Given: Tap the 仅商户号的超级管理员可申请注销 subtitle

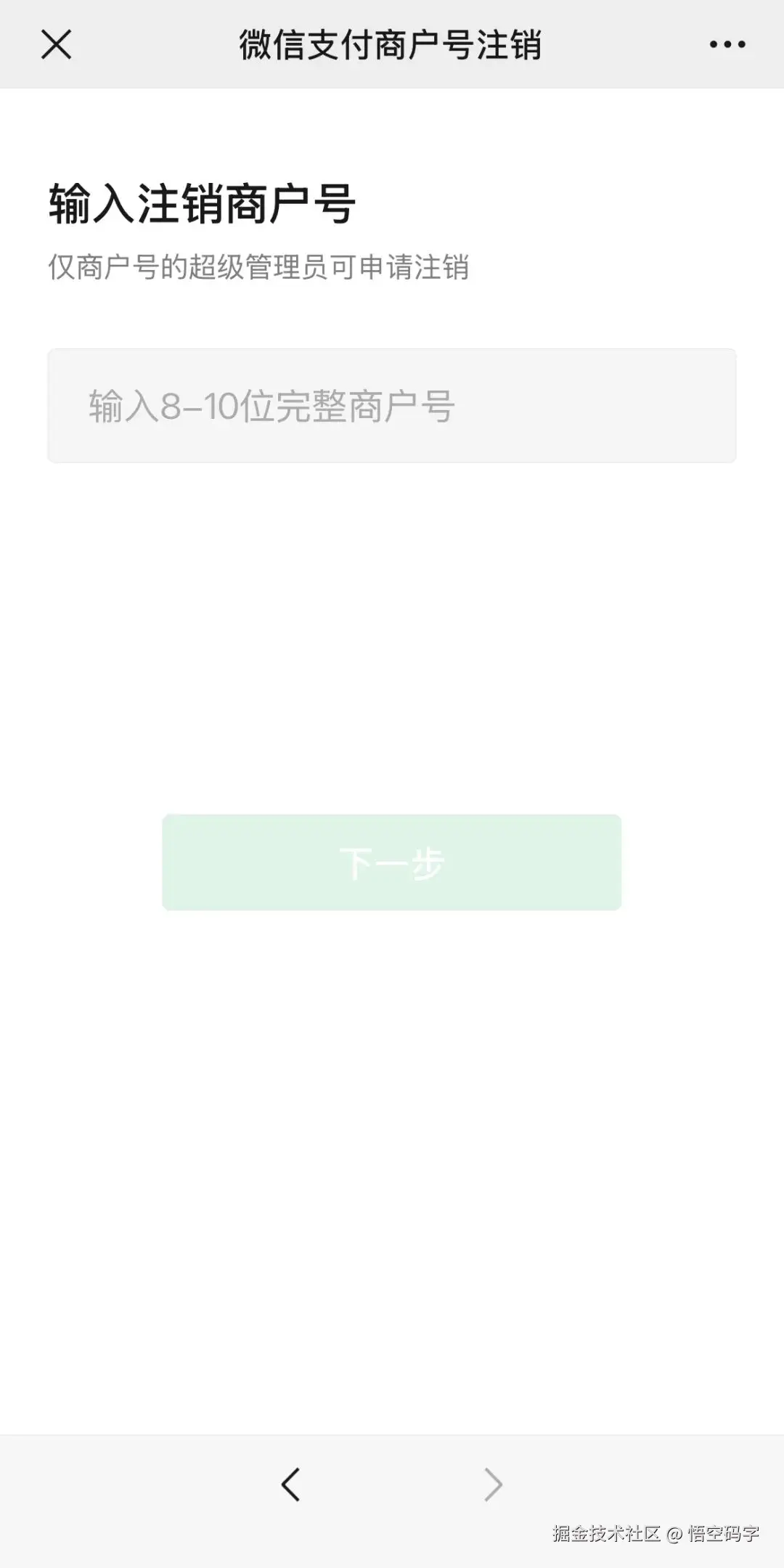Looking at the screenshot, I should coord(258,266).
